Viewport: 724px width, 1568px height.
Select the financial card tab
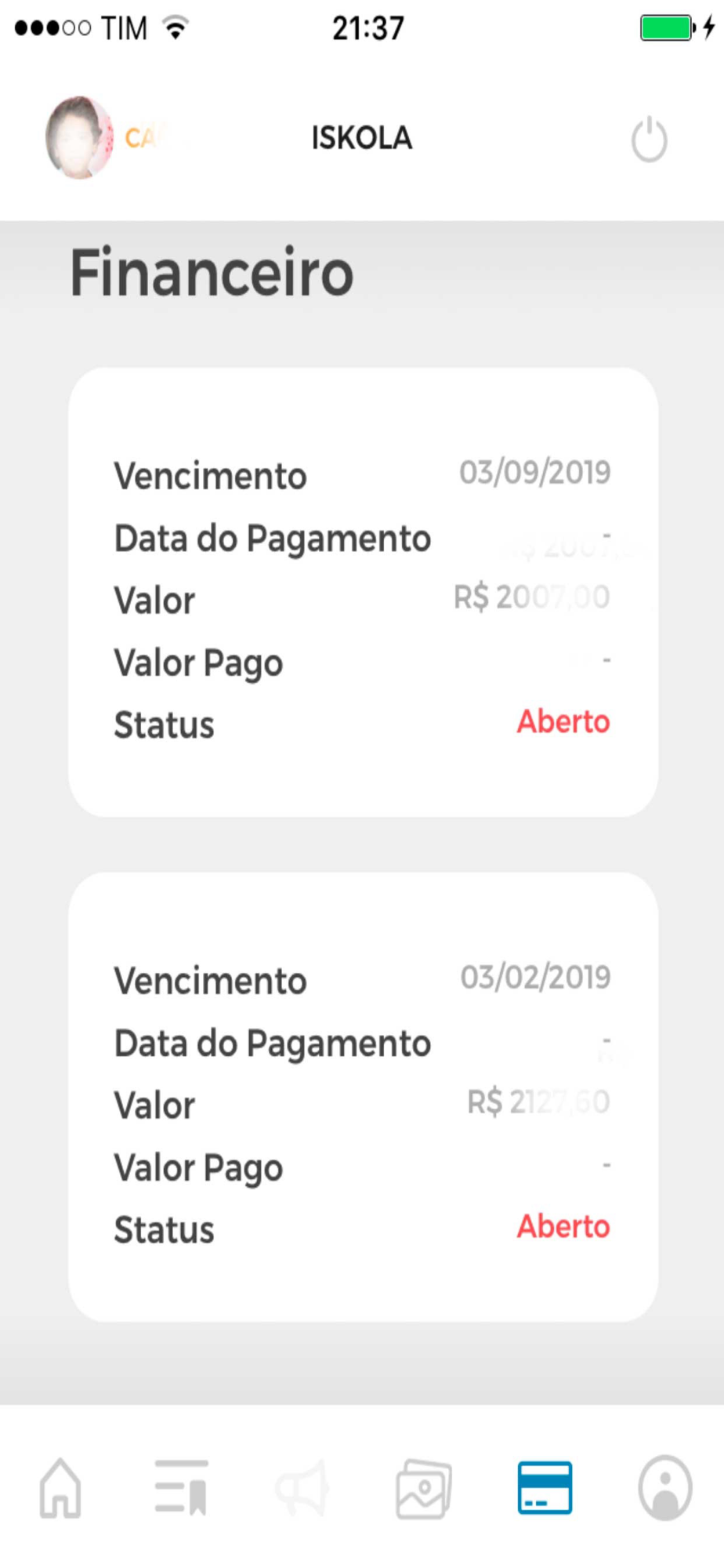[x=545, y=1487]
